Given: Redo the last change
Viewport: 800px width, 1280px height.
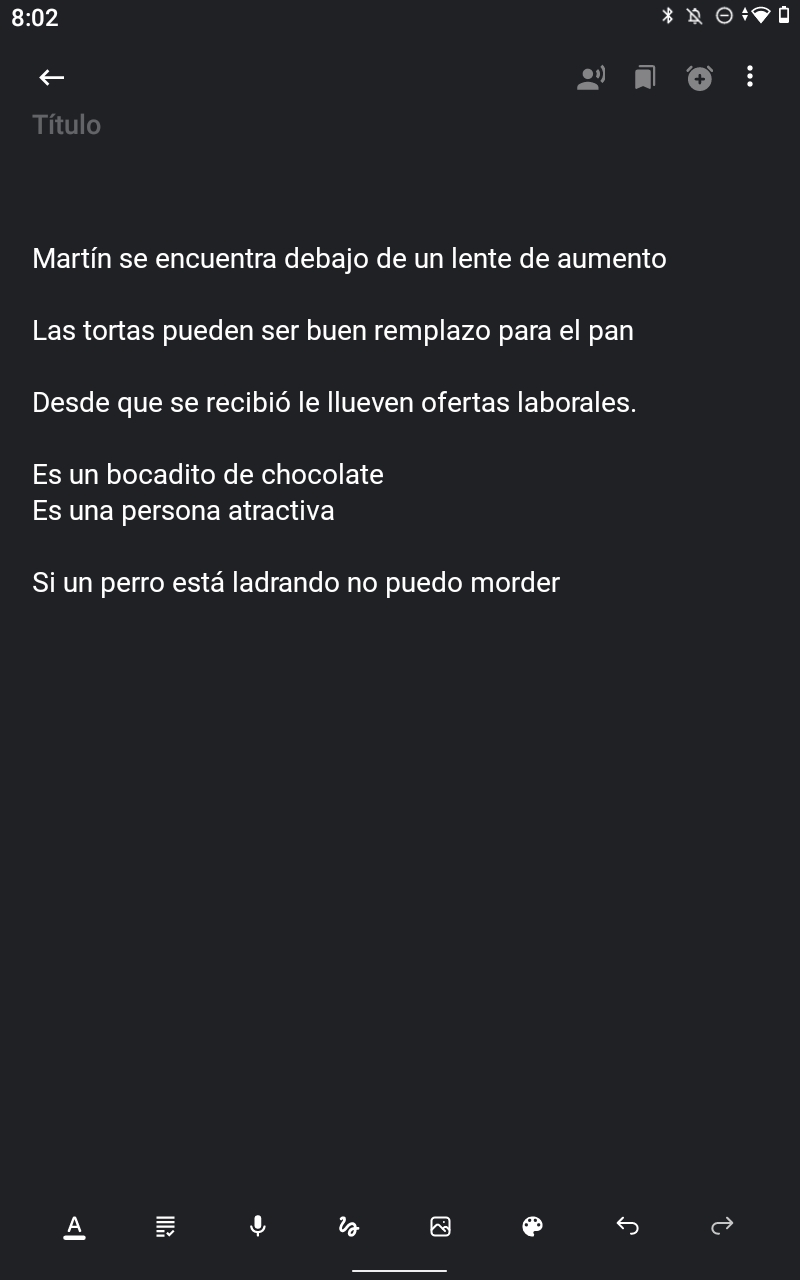Looking at the screenshot, I should tap(721, 1225).
